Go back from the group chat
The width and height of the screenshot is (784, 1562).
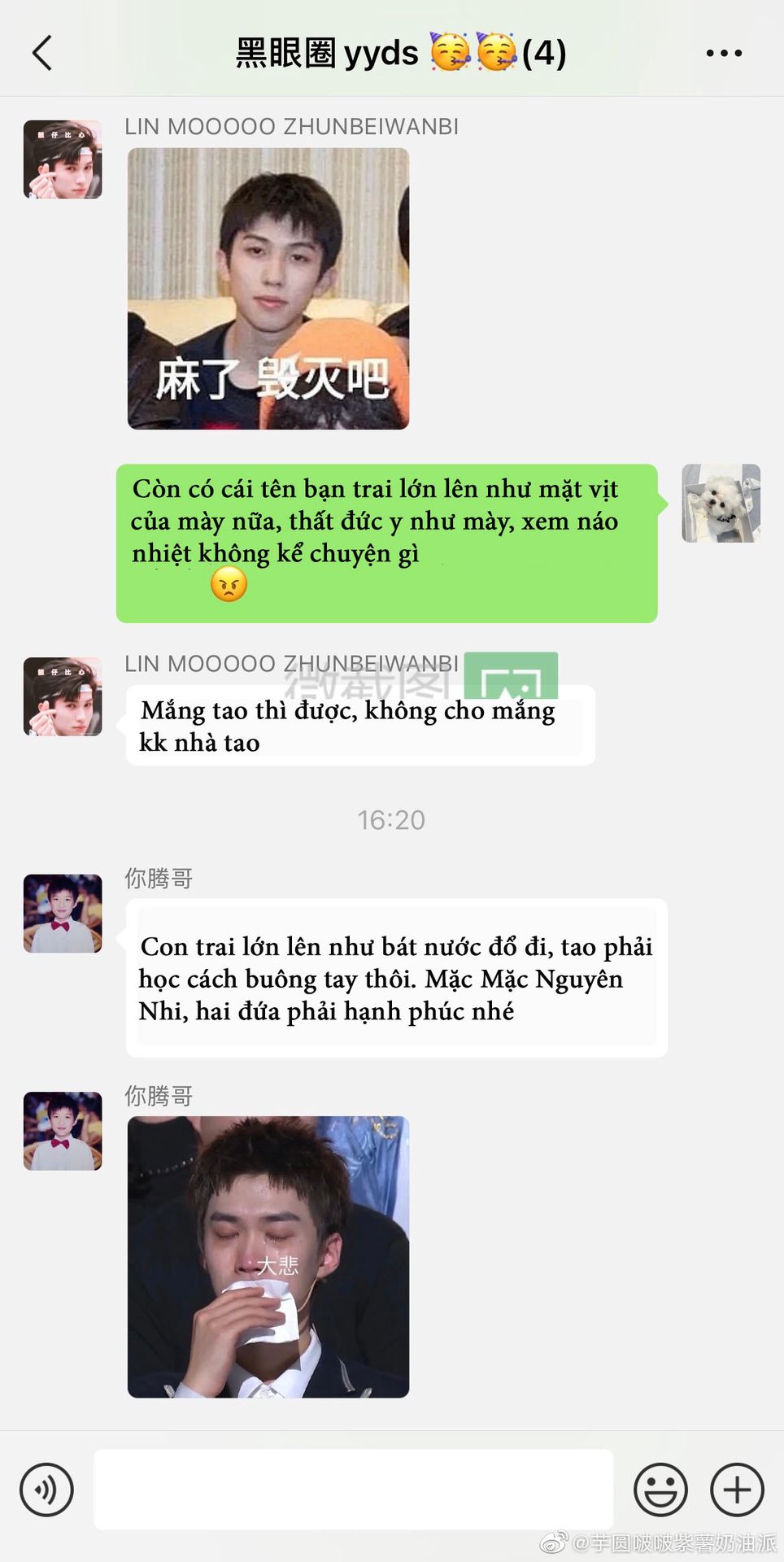pos(41,53)
